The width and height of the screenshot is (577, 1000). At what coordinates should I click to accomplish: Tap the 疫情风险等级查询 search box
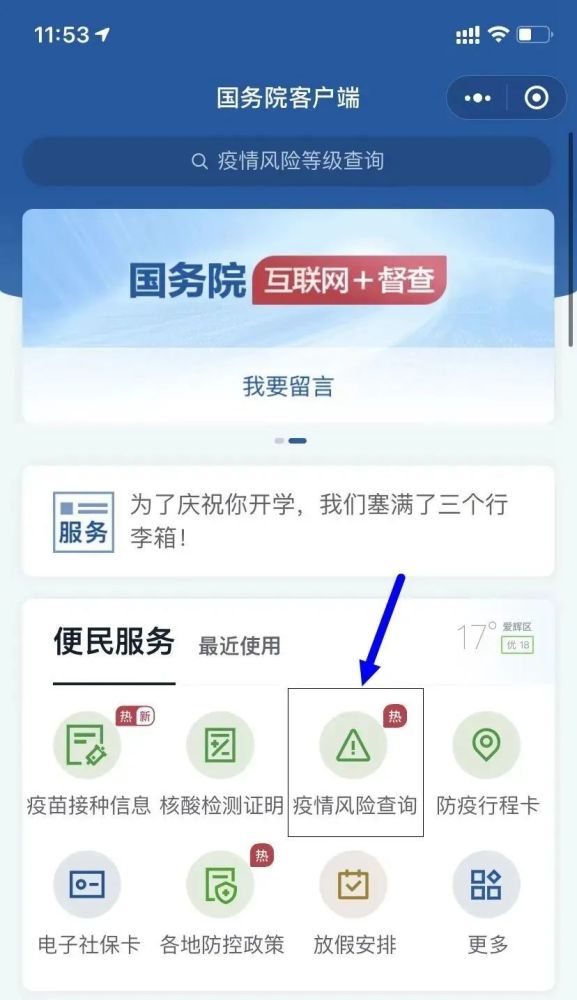(287, 161)
